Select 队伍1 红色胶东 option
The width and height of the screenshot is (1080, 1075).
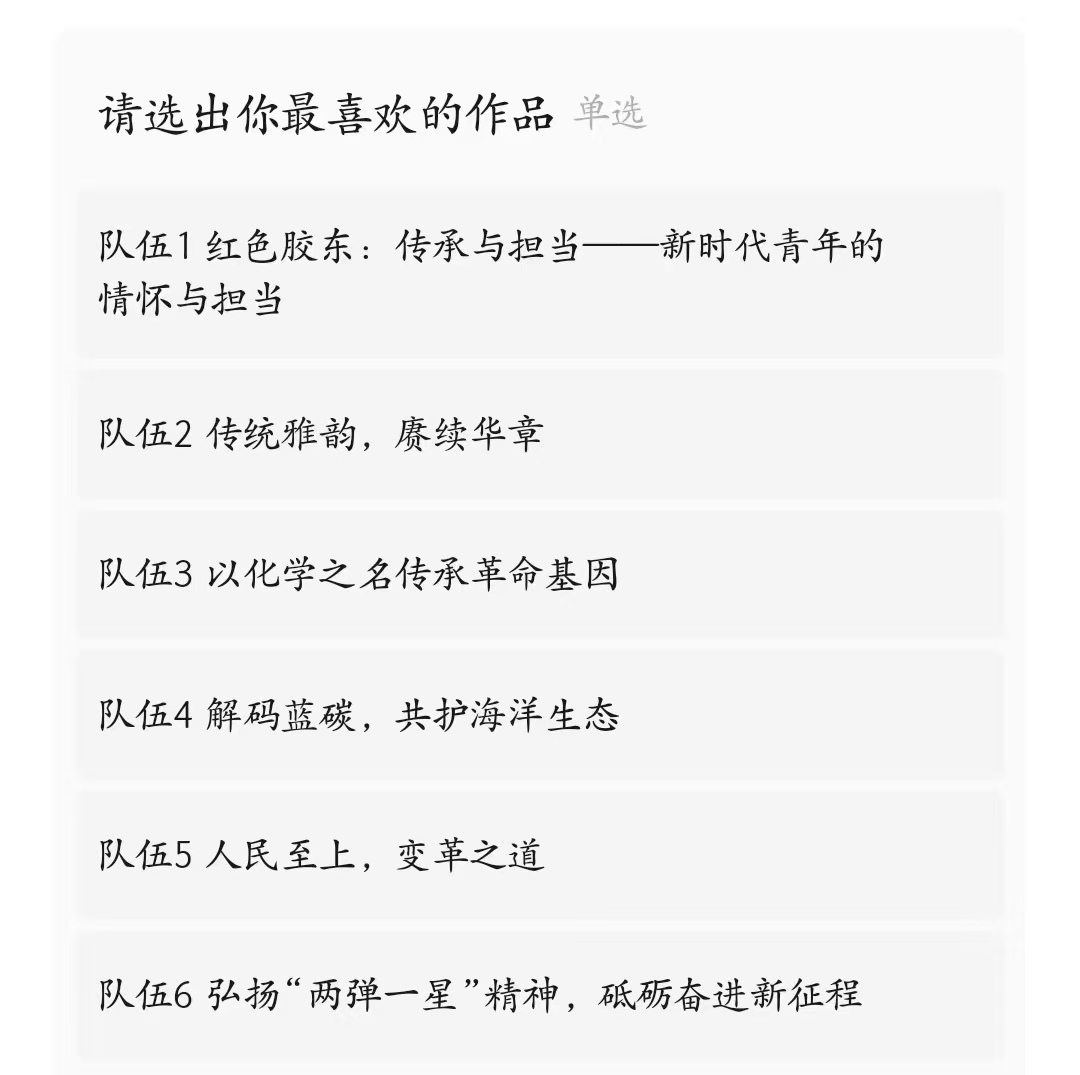pos(540,272)
